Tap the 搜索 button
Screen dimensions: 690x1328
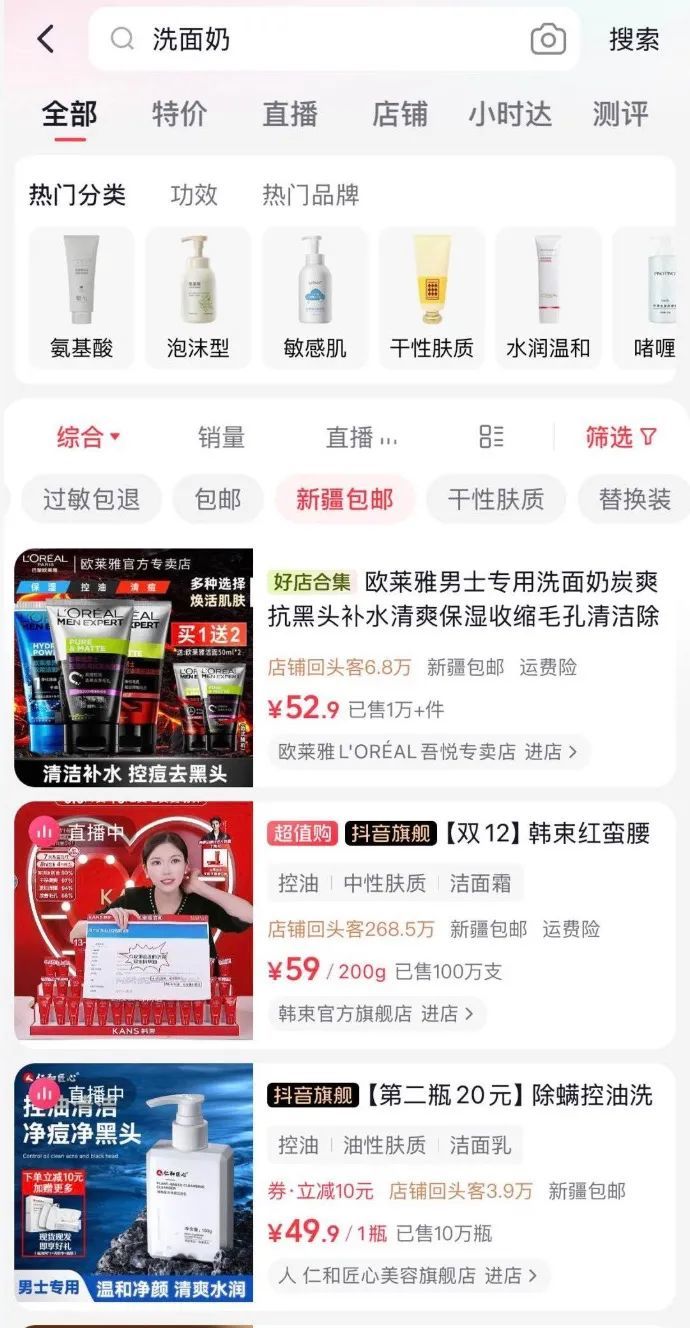(x=634, y=40)
